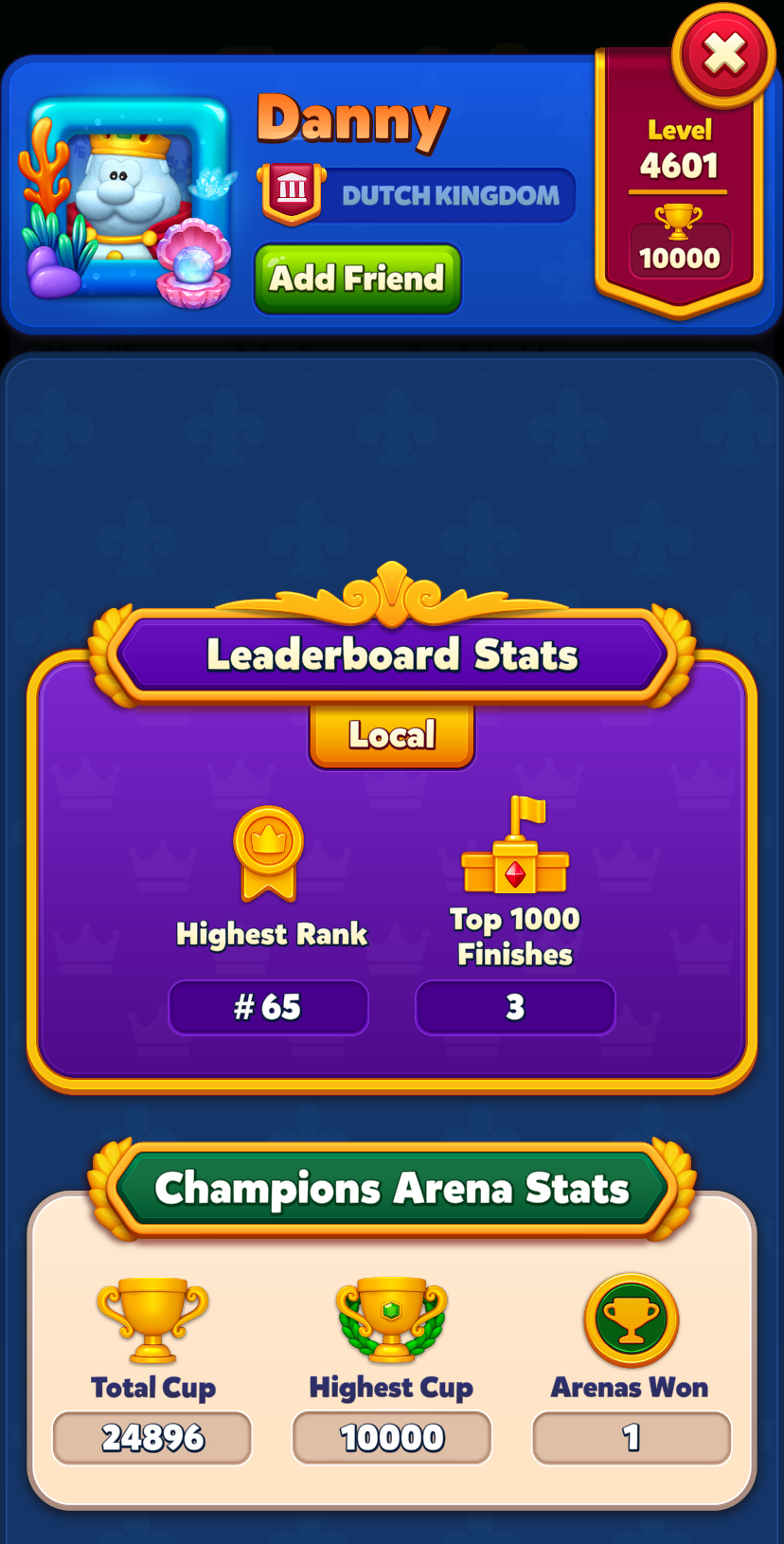
Task: Close the player profile popup
Action: [724, 55]
